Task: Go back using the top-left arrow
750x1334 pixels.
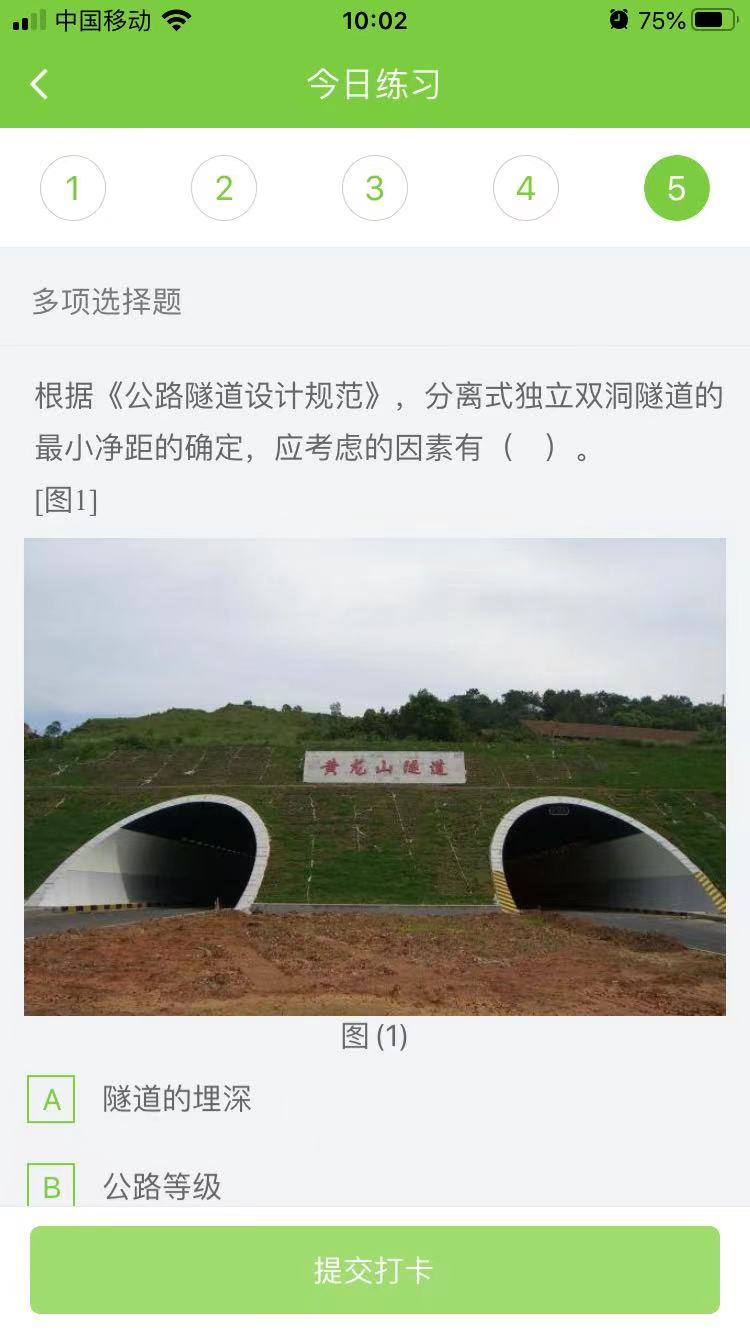Action: click(40, 85)
